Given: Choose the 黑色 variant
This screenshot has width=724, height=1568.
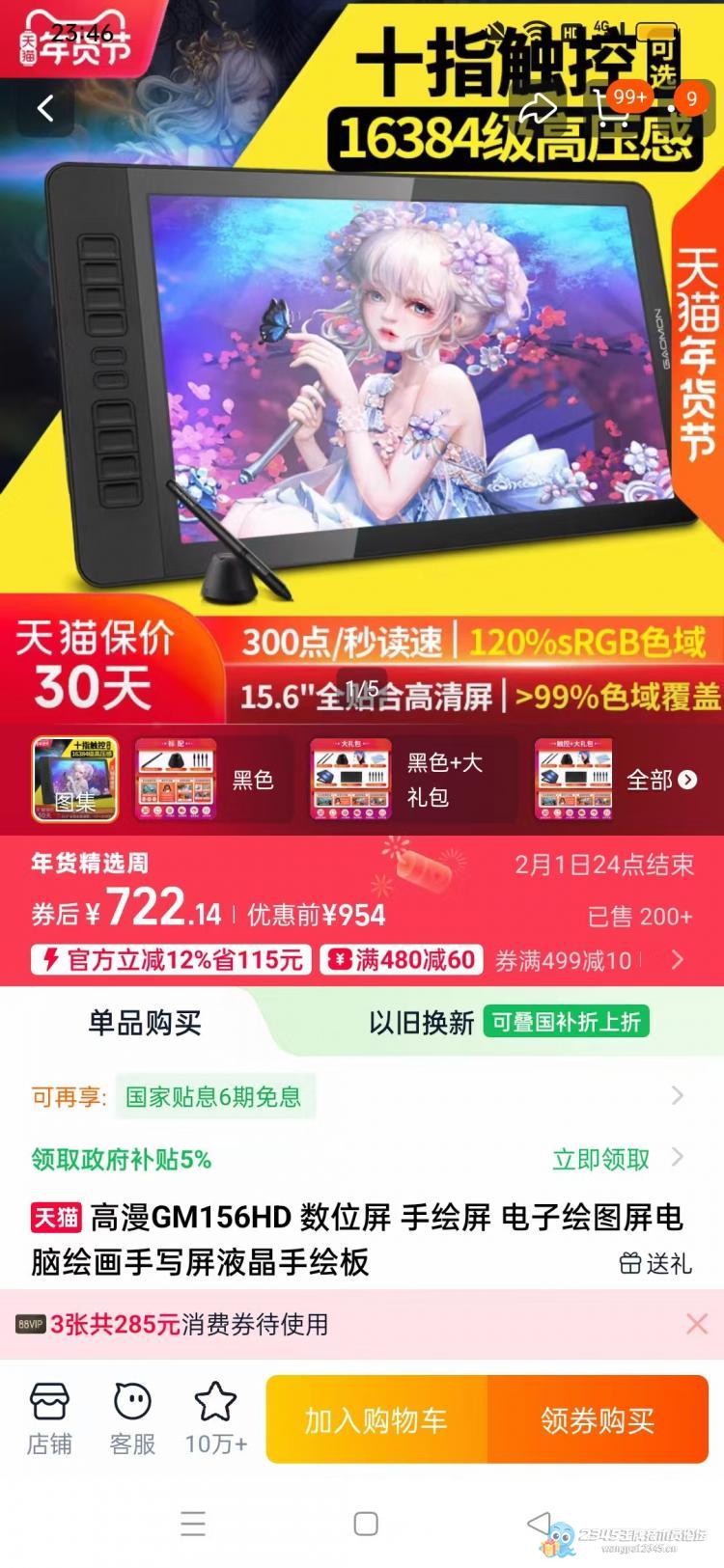Looking at the screenshot, I should tap(210, 780).
